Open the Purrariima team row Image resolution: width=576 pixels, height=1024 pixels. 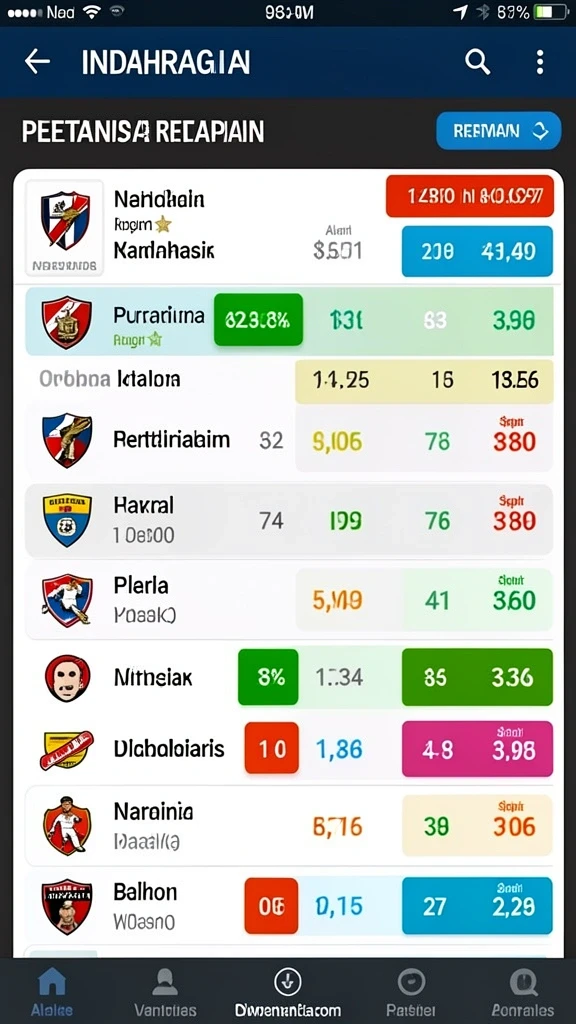pos(289,321)
